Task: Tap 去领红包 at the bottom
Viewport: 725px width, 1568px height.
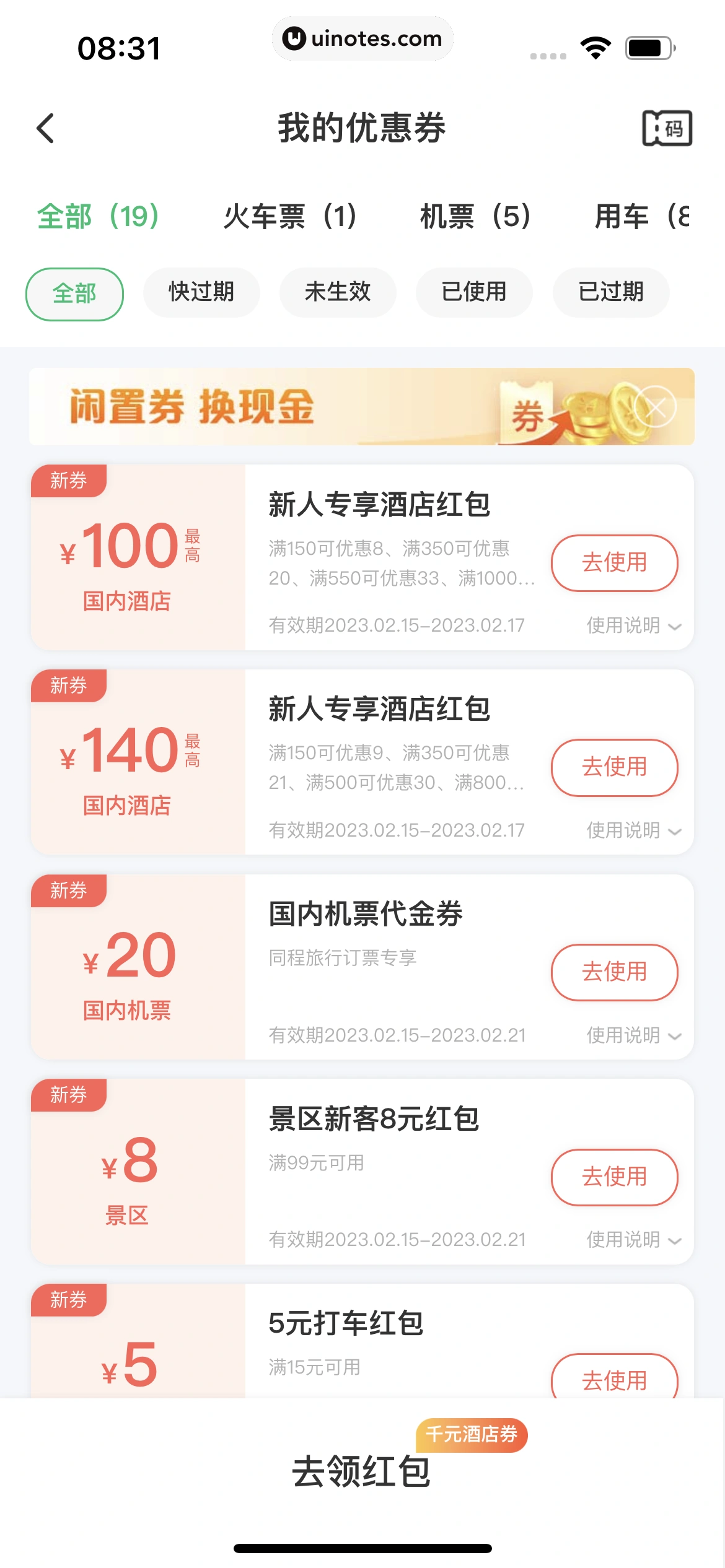Action: tap(362, 1471)
